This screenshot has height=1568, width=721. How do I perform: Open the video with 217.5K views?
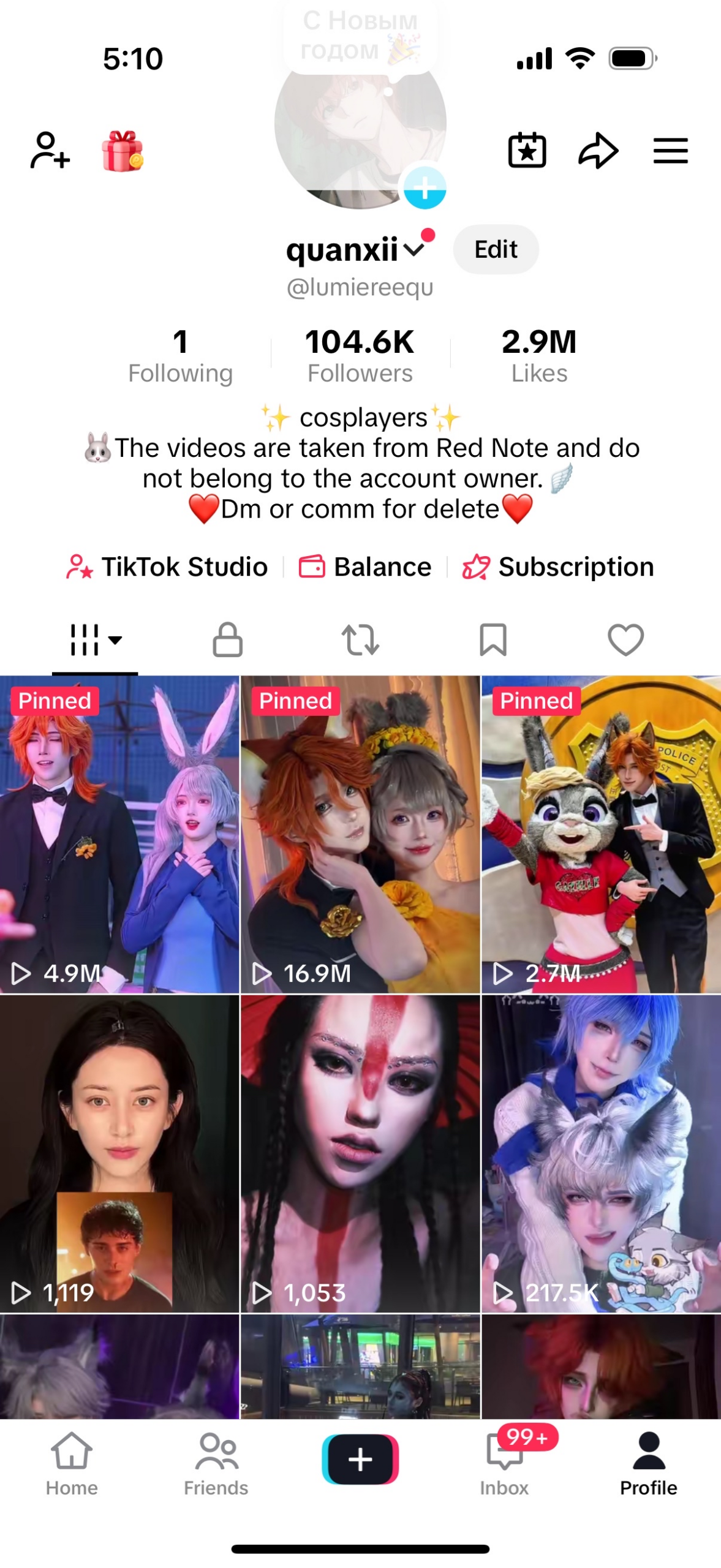(601, 1151)
